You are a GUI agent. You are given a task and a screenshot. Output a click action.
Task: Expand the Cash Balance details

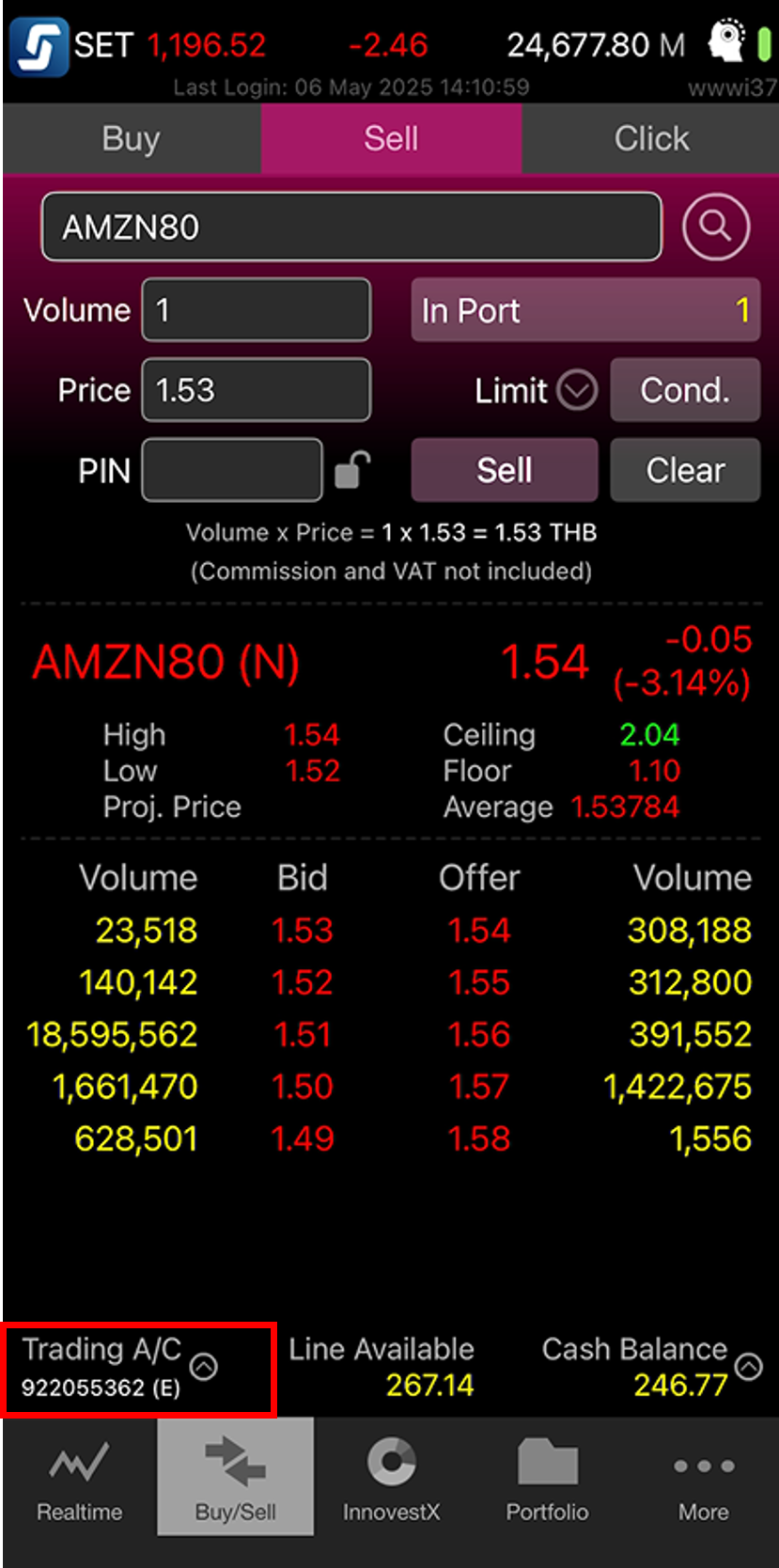748,1366
